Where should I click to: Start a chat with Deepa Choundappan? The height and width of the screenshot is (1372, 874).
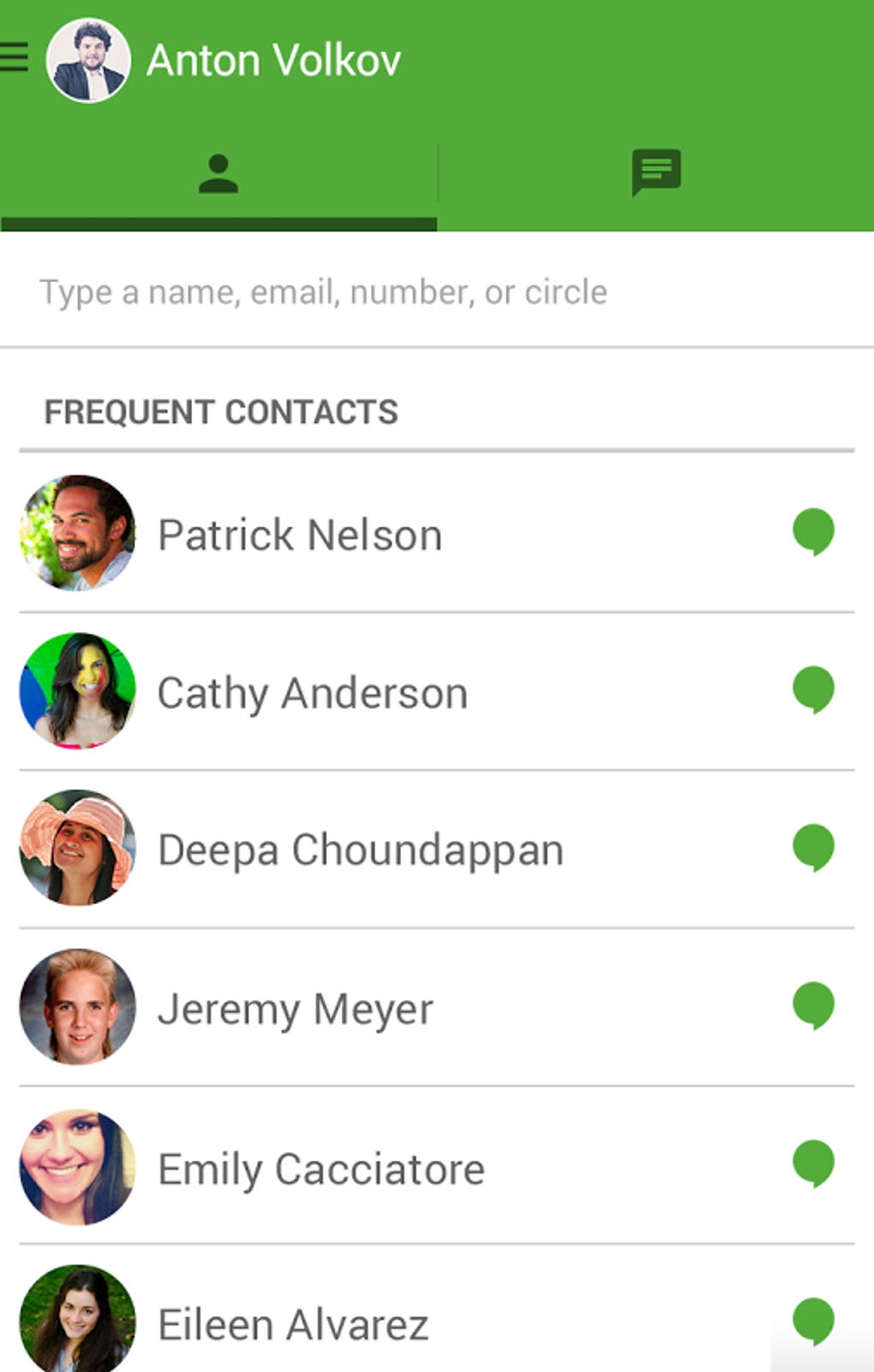pos(813,848)
